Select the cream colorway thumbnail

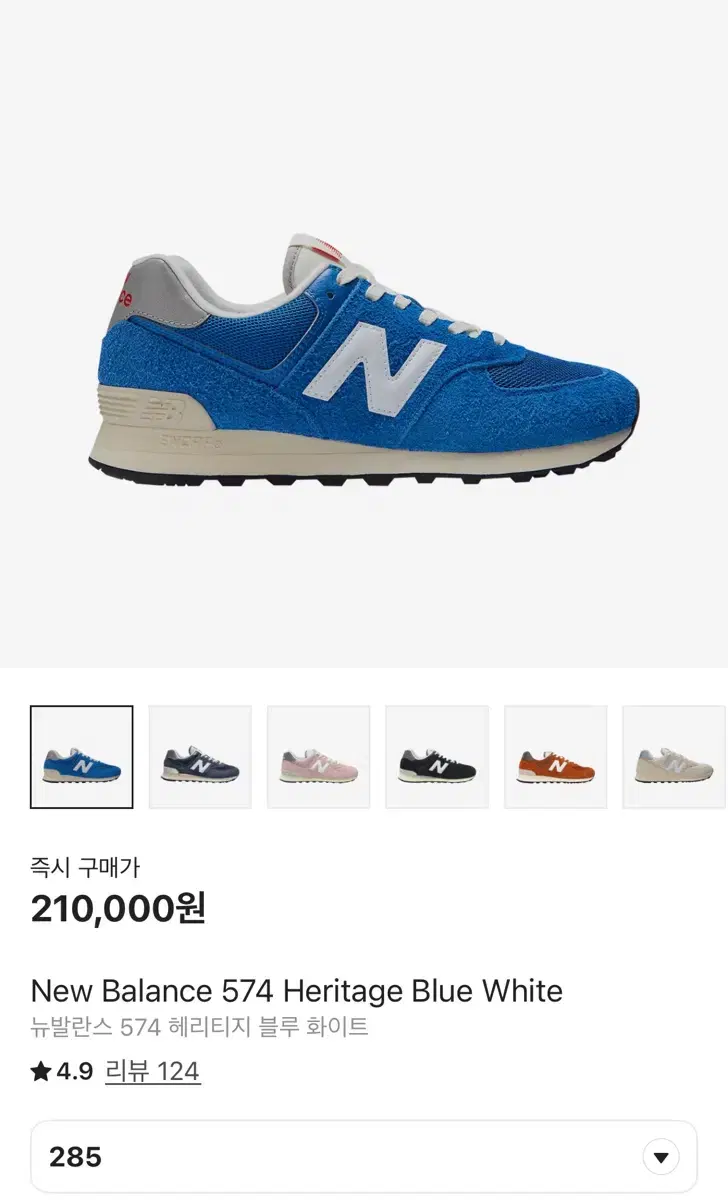pyautogui.click(x=671, y=756)
